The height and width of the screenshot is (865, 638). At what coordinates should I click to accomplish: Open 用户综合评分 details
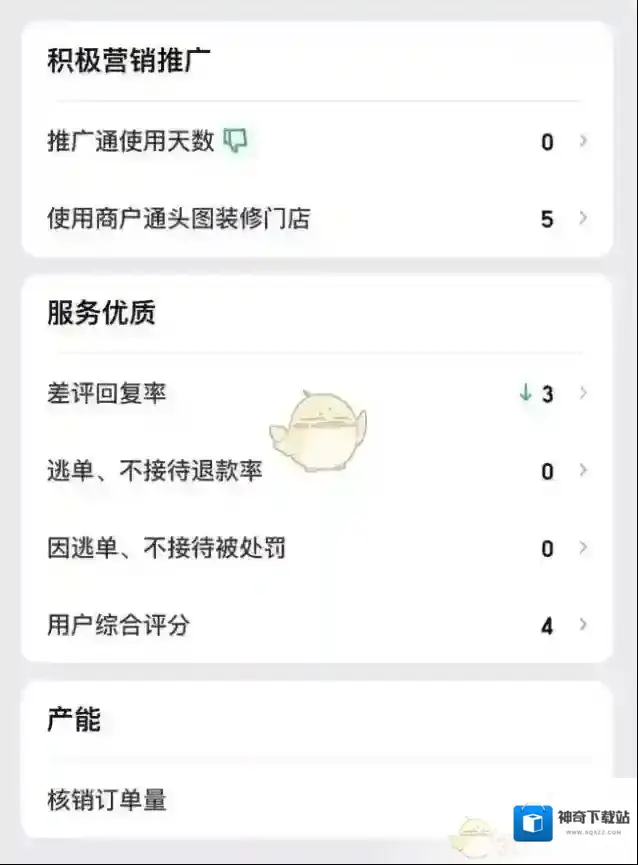pyautogui.click(x=316, y=626)
